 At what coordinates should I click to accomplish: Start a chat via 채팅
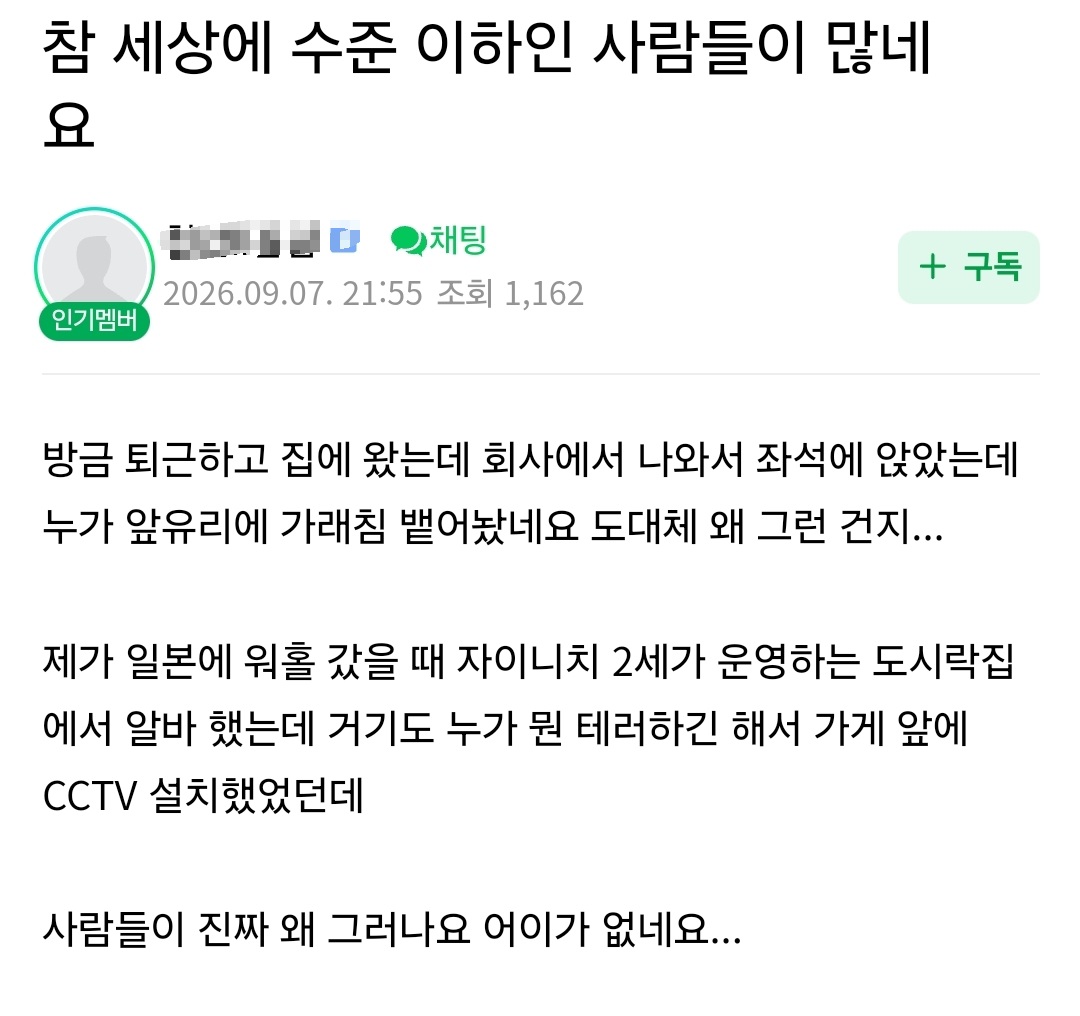439,240
